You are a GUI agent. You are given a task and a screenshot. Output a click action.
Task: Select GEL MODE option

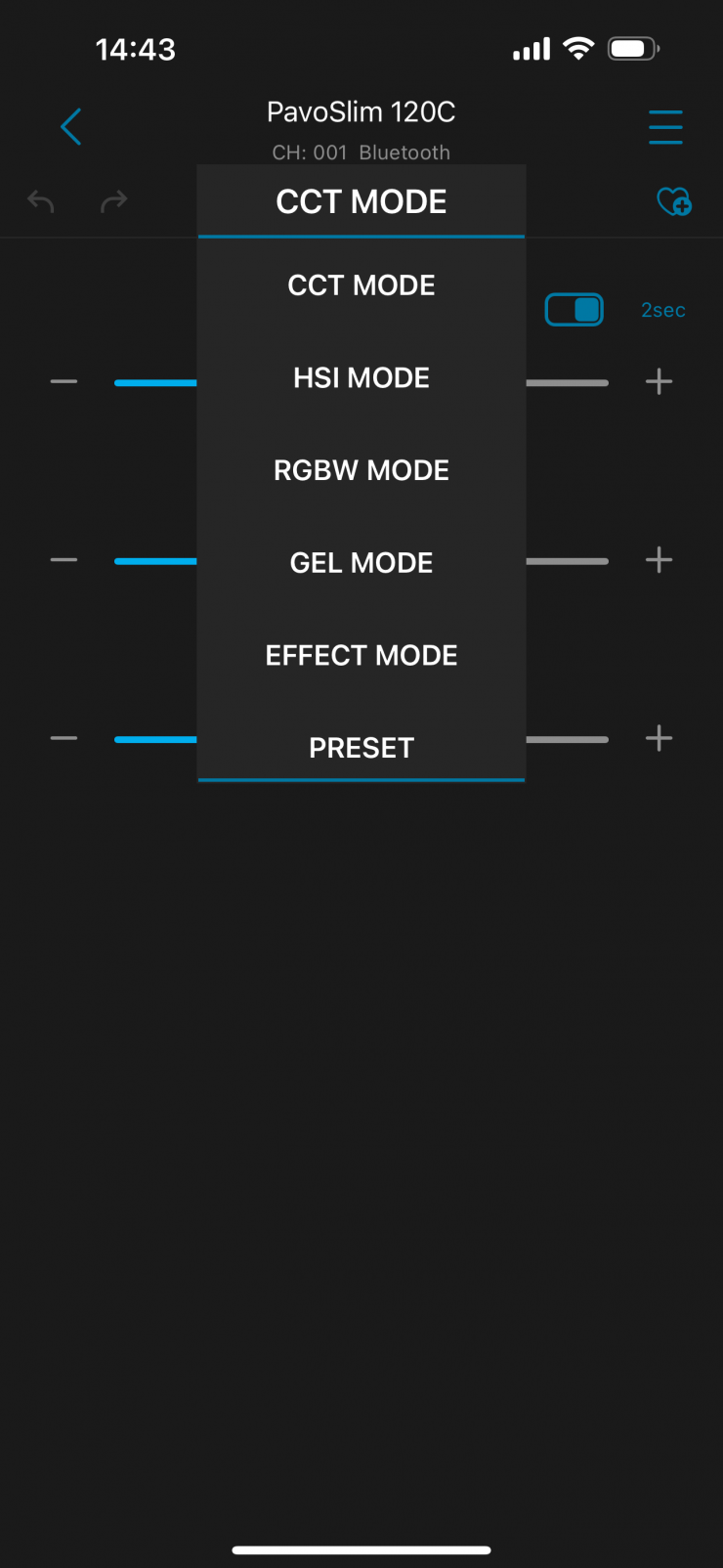[361, 563]
